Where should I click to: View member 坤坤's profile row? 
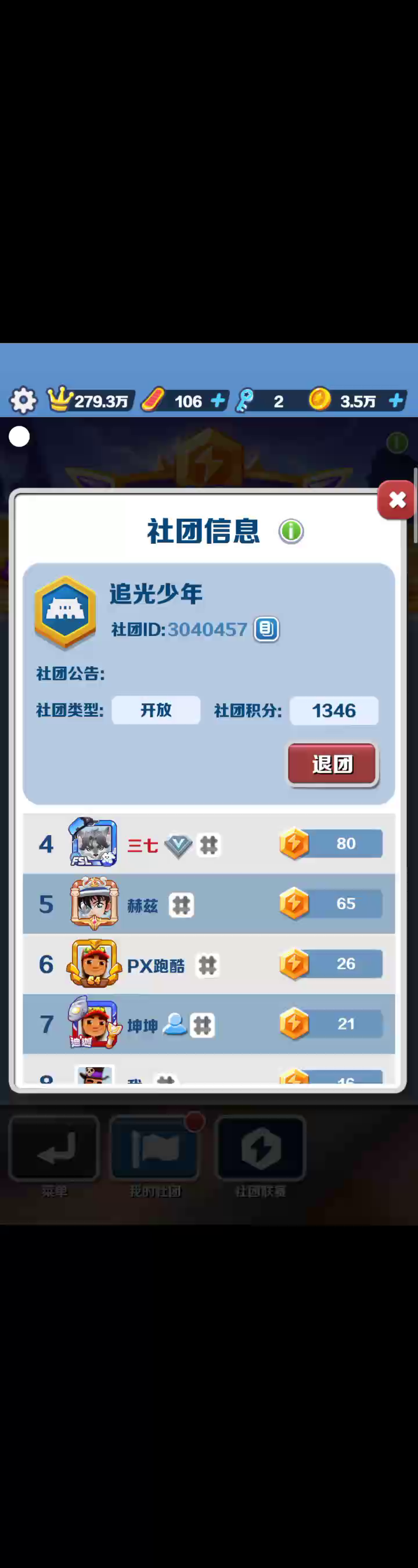coord(208,1024)
